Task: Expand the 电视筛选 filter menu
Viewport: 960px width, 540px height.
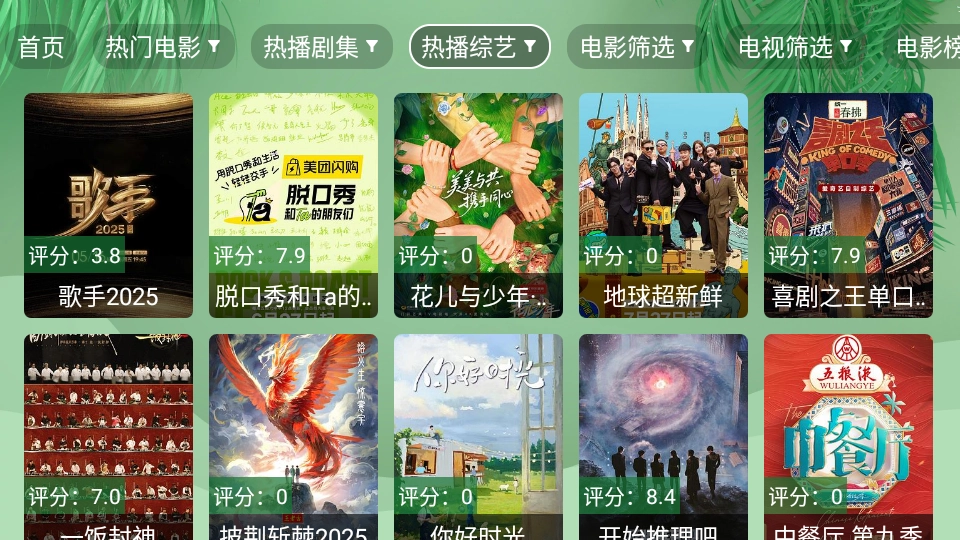Action: click(795, 47)
